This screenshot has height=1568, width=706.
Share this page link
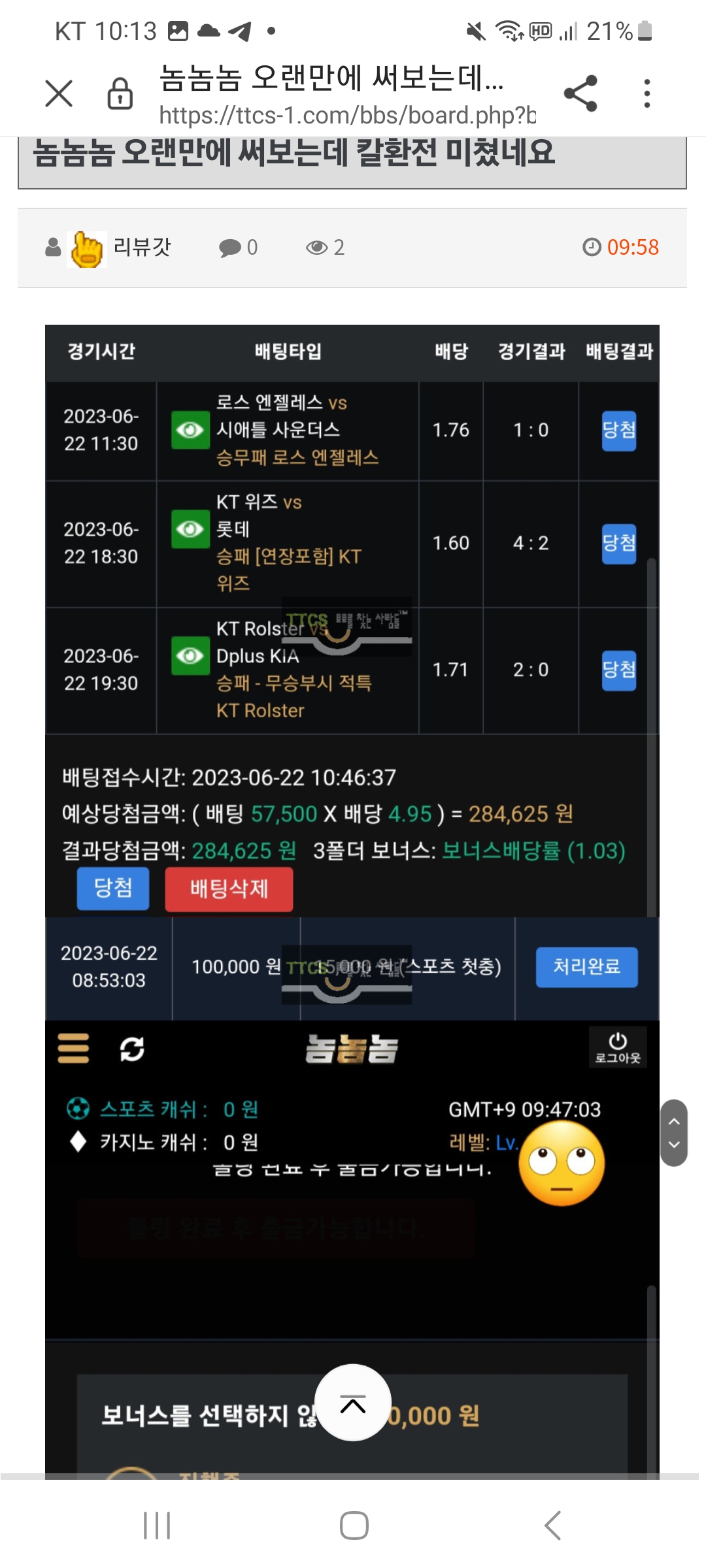click(580, 93)
